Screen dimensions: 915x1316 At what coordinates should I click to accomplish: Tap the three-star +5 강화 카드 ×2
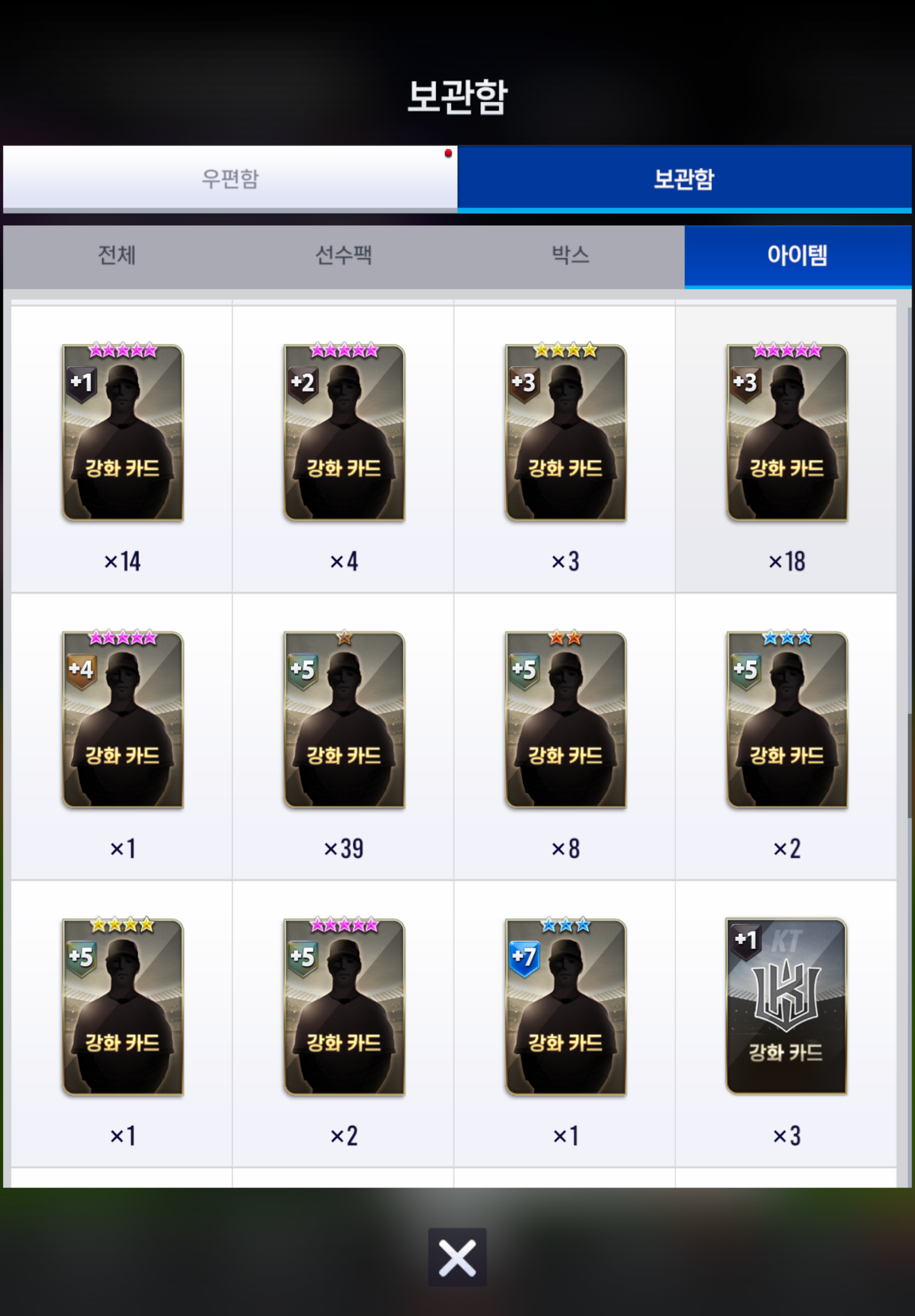tap(787, 720)
